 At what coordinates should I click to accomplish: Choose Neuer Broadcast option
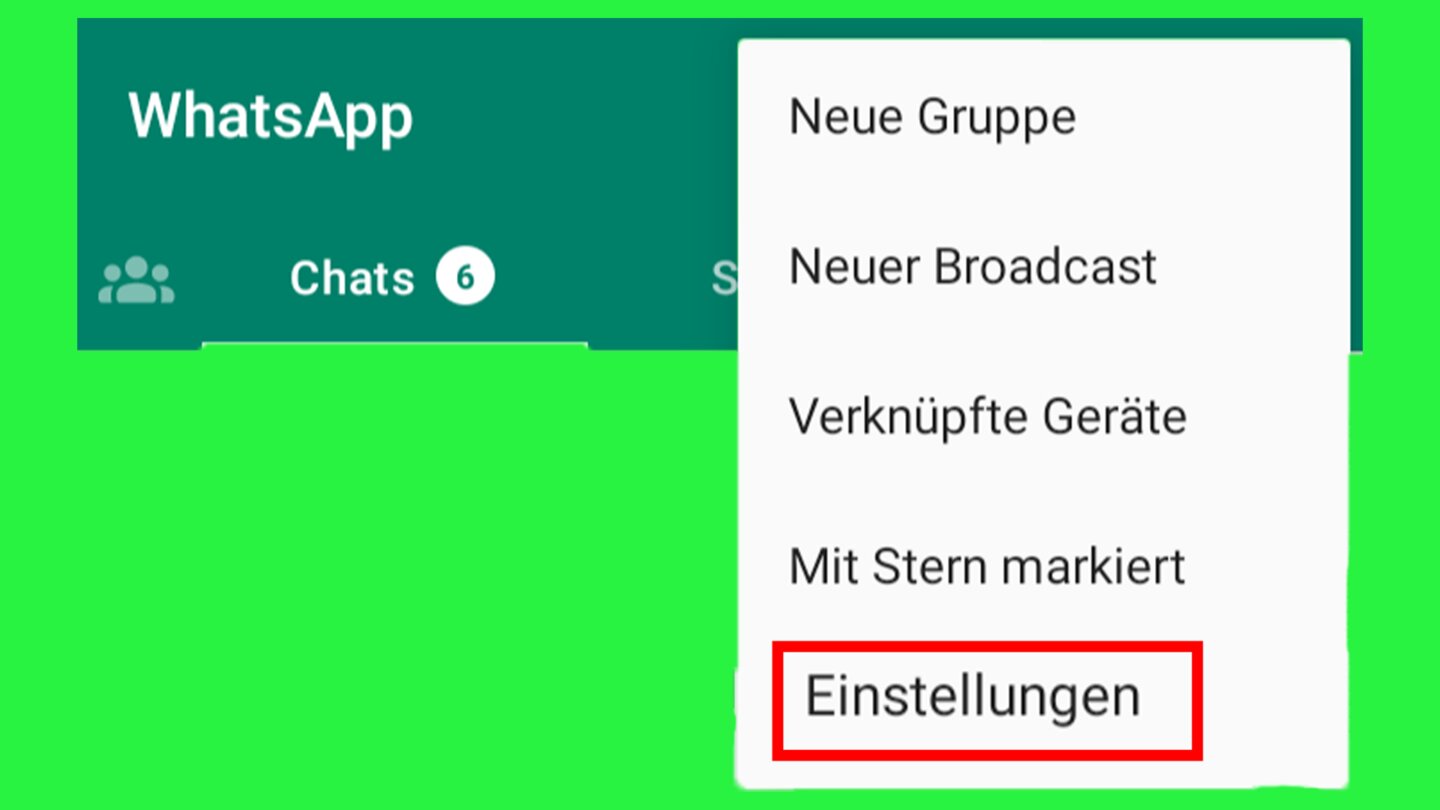pos(972,267)
